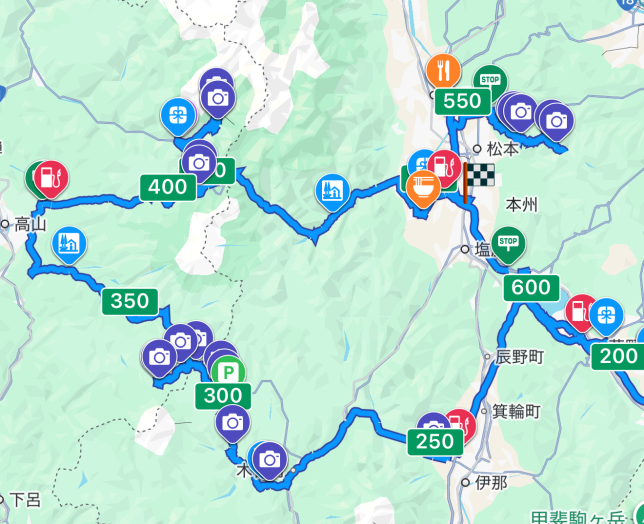Open the checkered finish flag marker
Viewport: 644px width, 524px height.
pos(478,177)
